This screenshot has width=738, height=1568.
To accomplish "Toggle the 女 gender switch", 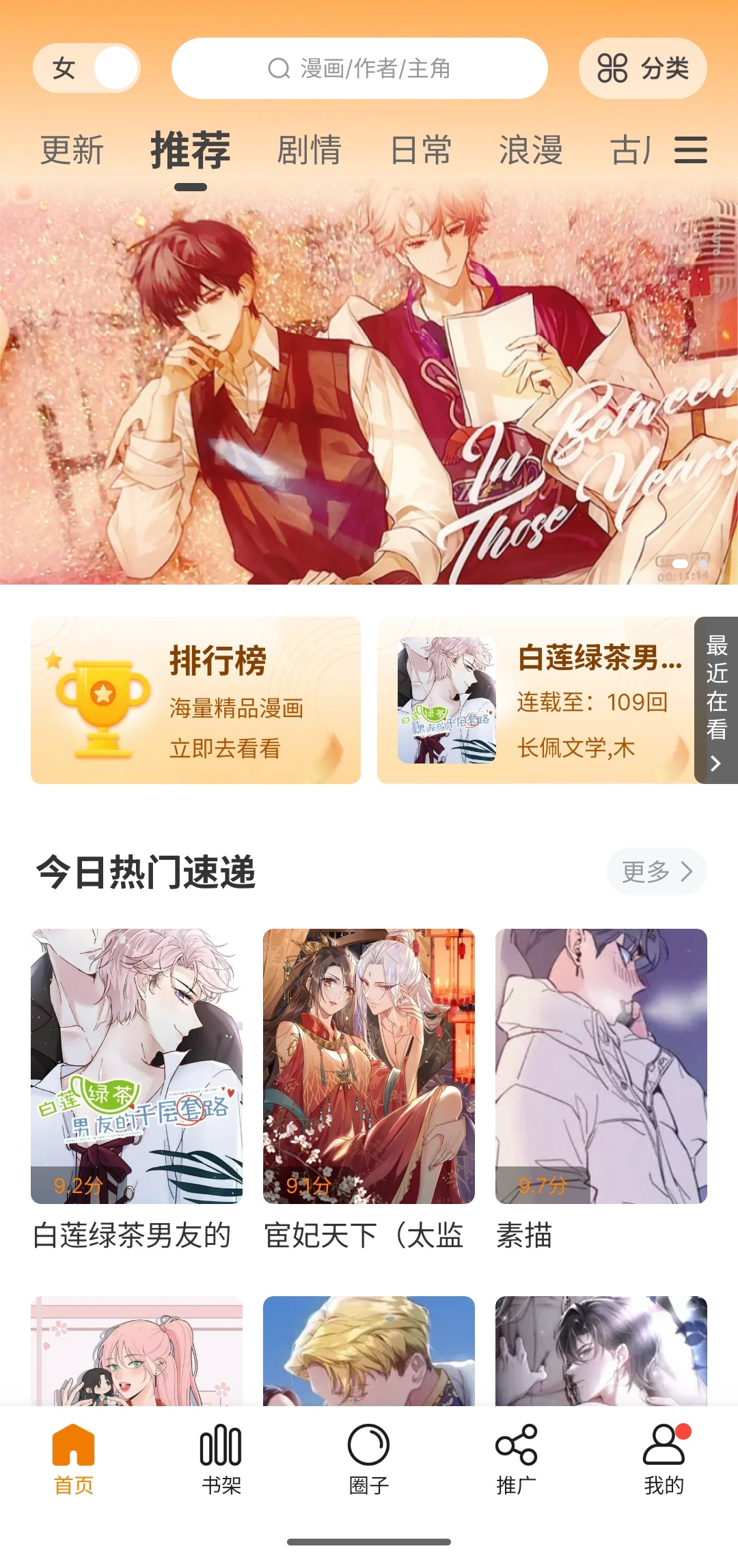I will [87, 68].
